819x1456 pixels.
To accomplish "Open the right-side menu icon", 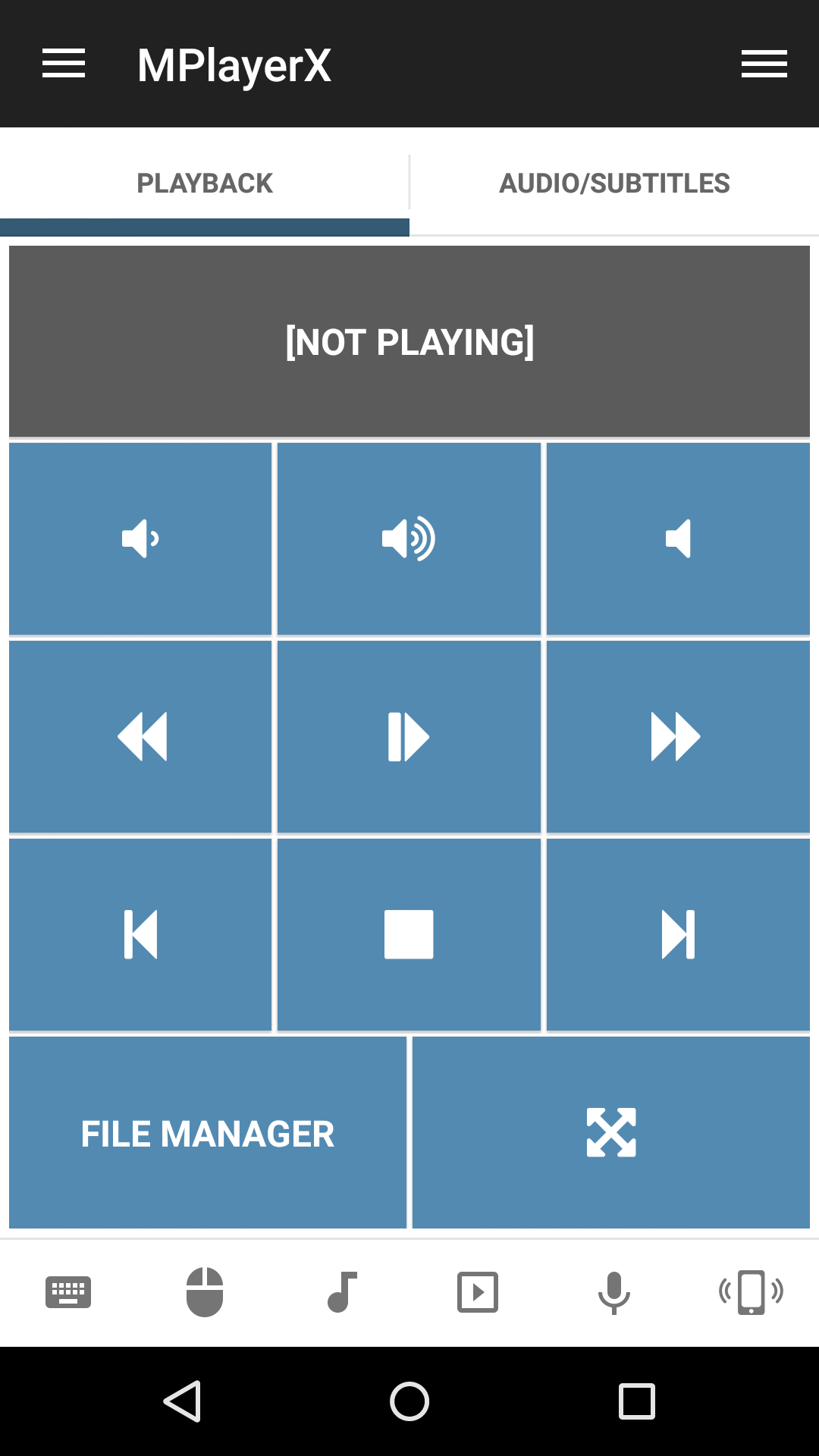I will [x=764, y=64].
